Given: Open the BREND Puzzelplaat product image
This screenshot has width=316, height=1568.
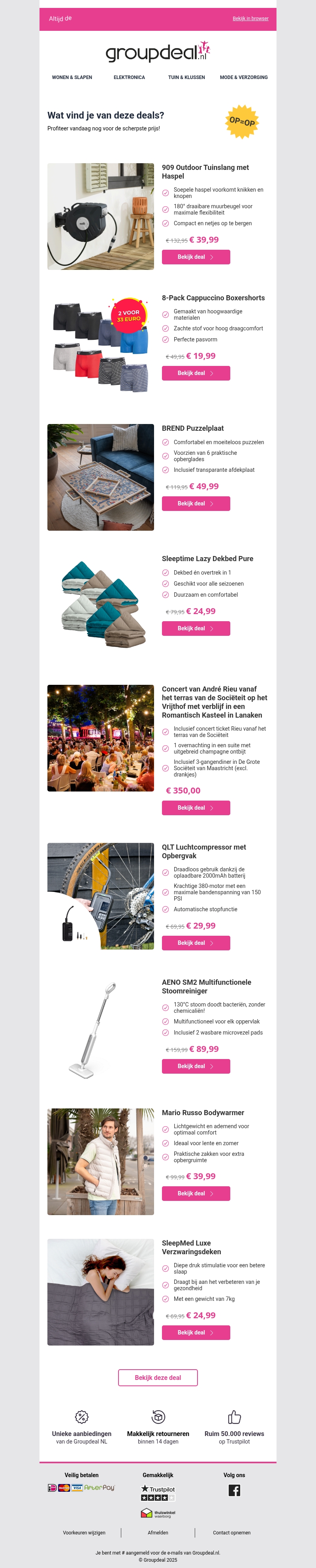Looking at the screenshot, I should pos(100,477).
